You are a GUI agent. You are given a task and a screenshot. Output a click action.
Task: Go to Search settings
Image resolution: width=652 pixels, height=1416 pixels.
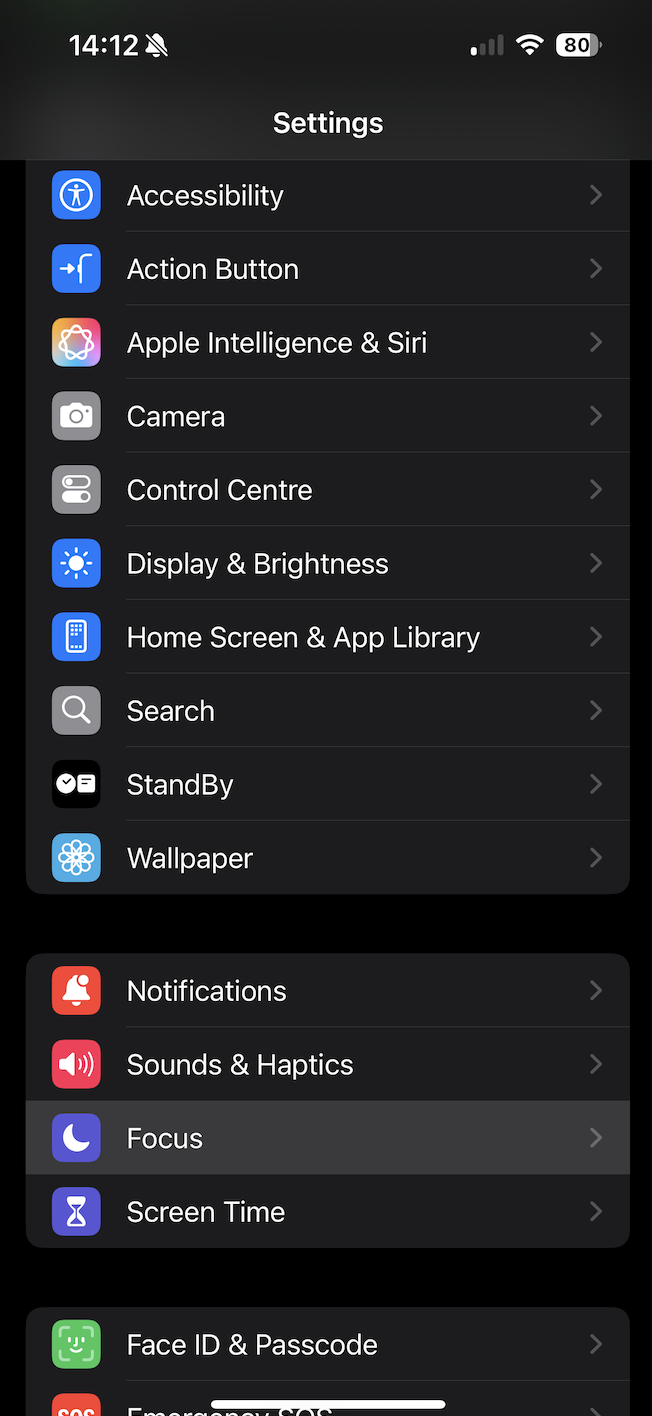coord(327,711)
